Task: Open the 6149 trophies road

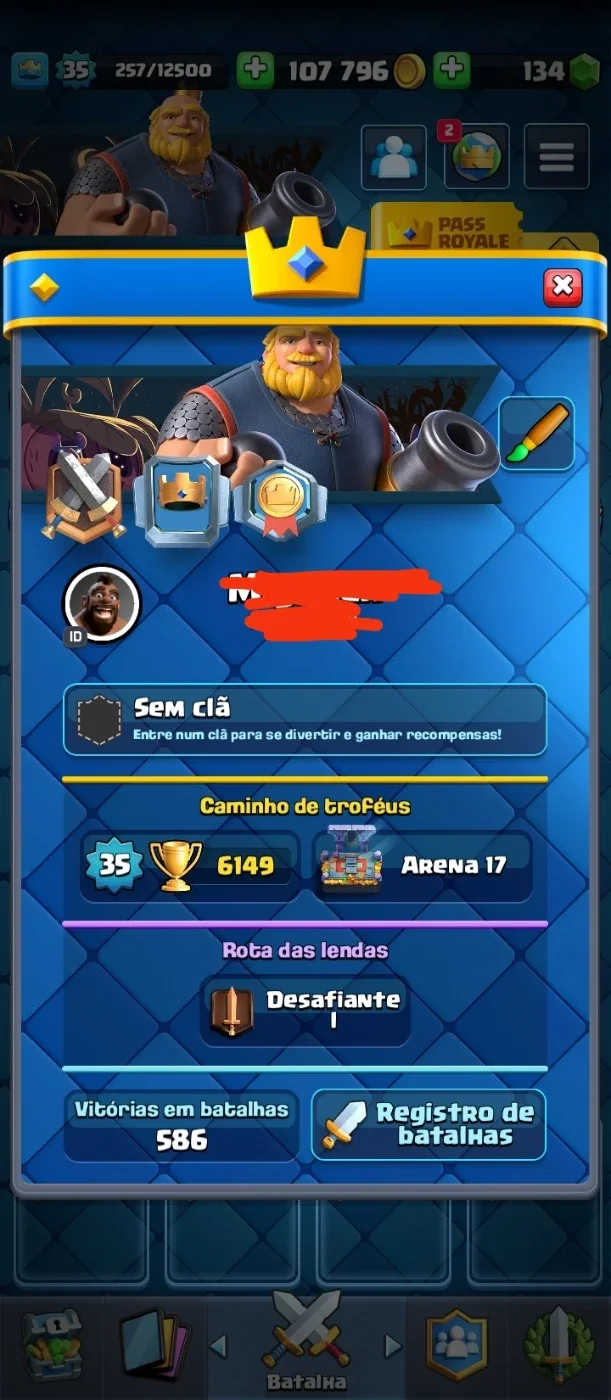Action: 191,865
